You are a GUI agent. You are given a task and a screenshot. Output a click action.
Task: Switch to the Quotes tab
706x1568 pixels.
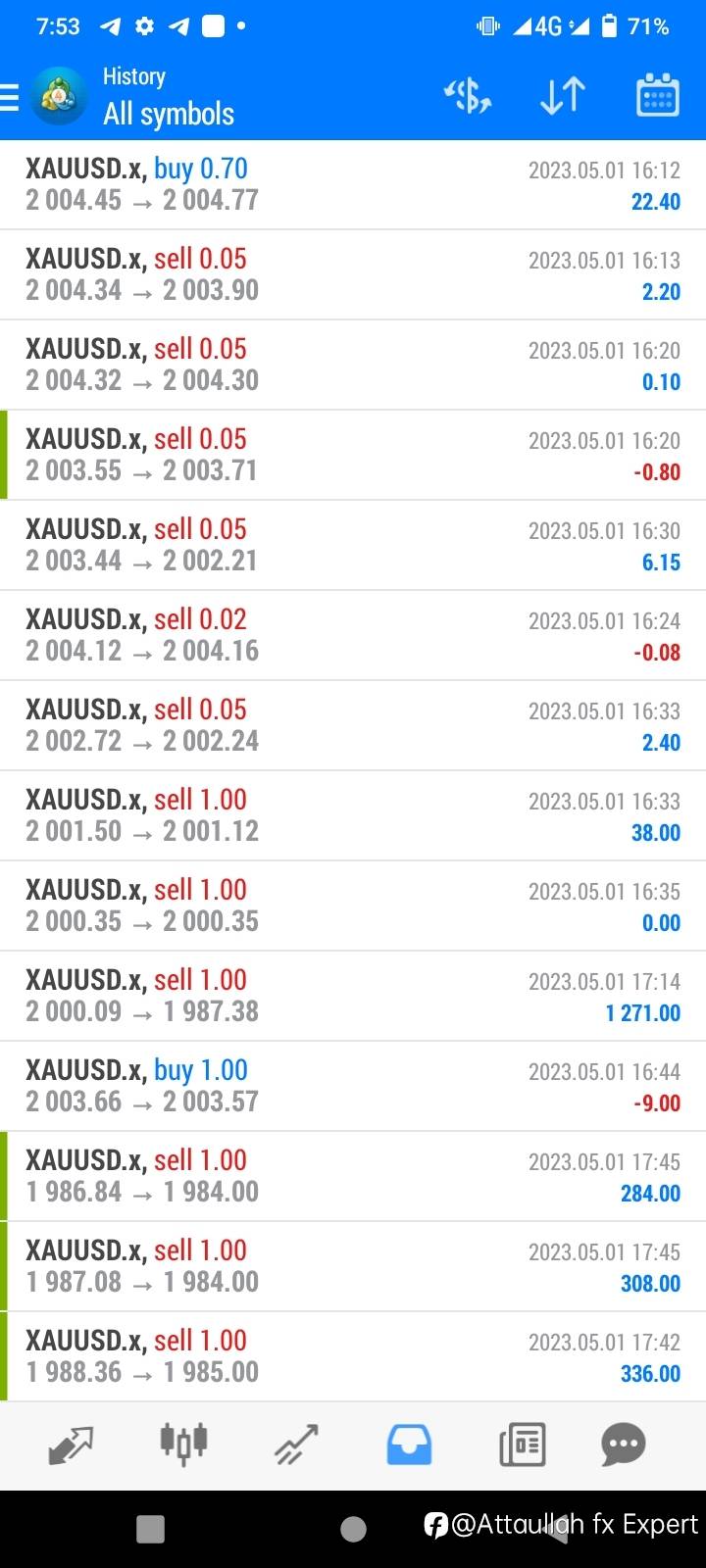(x=71, y=1445)
